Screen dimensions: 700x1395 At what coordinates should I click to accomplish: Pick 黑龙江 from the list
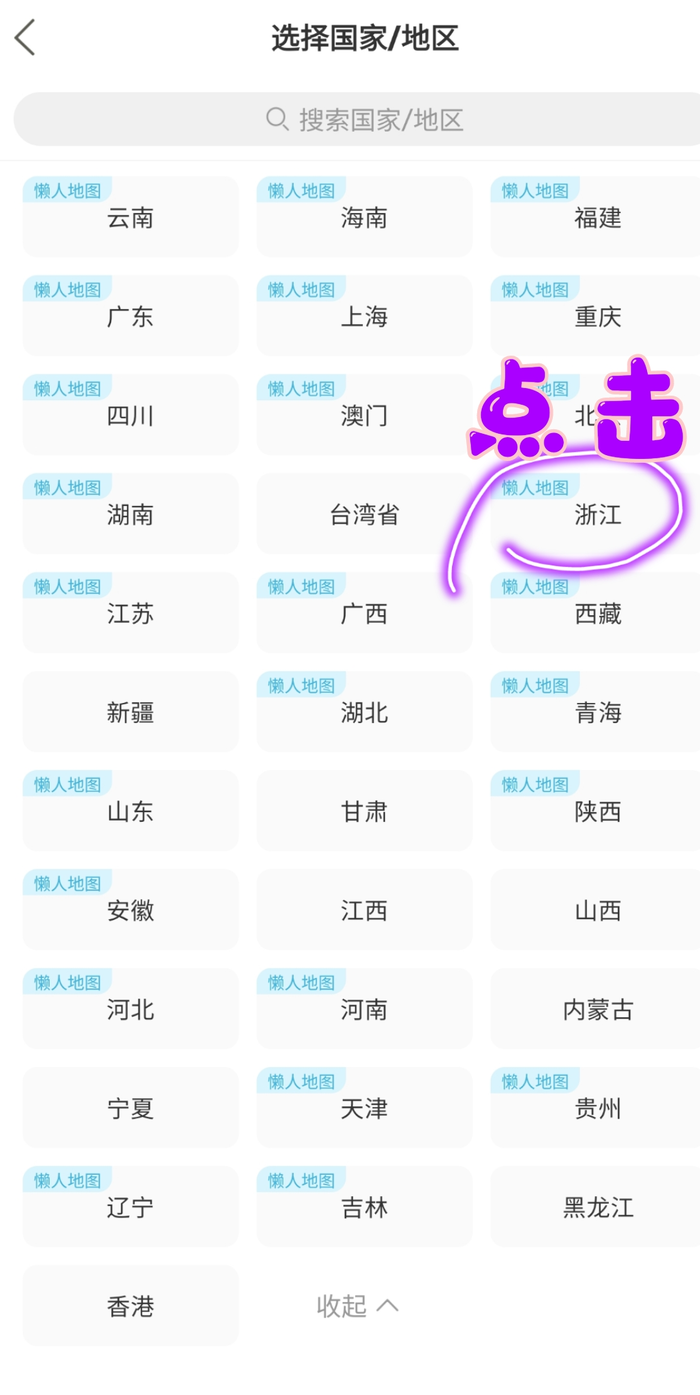[x=598, y=1207]
